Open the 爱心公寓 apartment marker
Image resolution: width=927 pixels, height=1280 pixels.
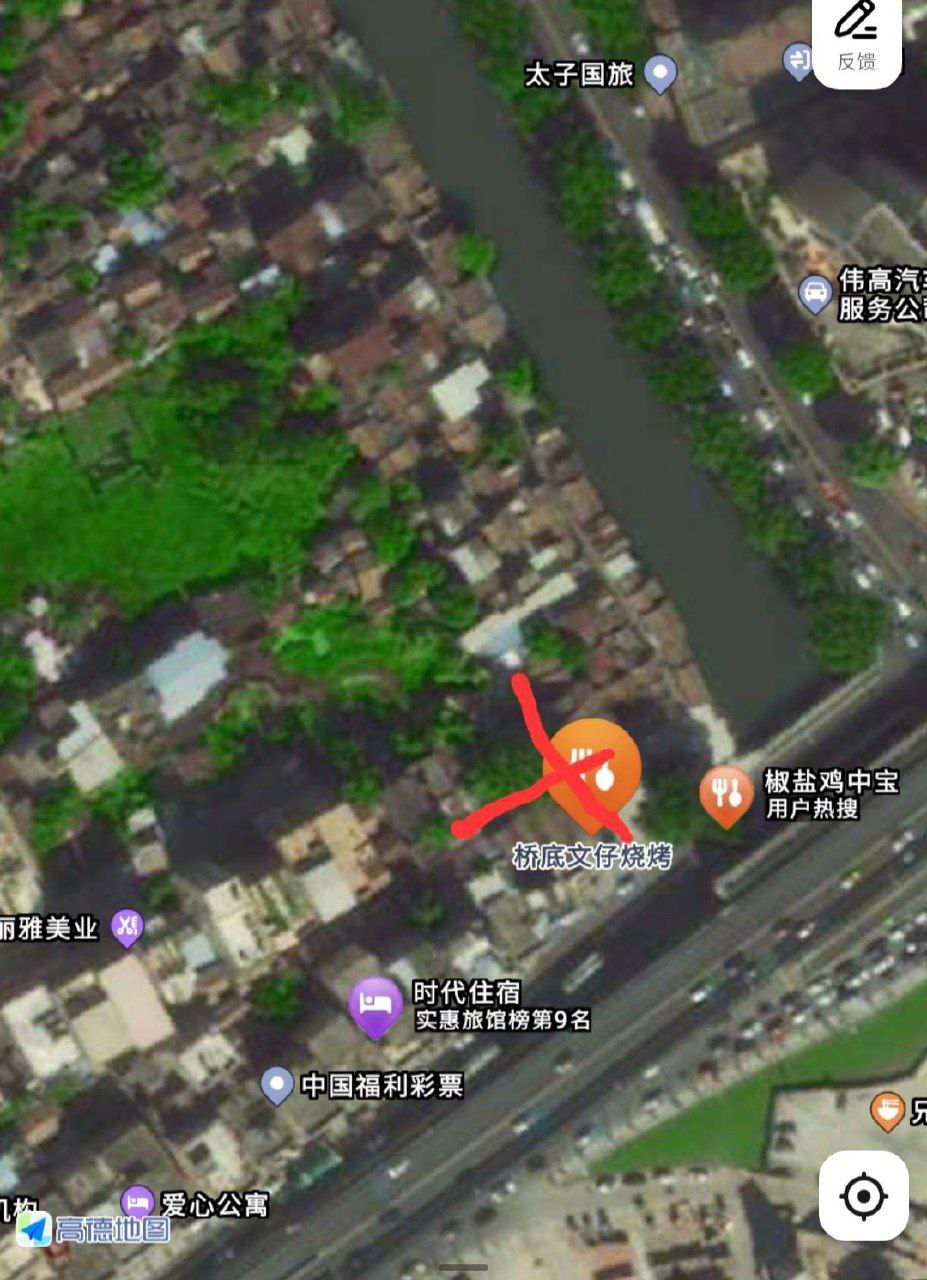click(139, 1202)
